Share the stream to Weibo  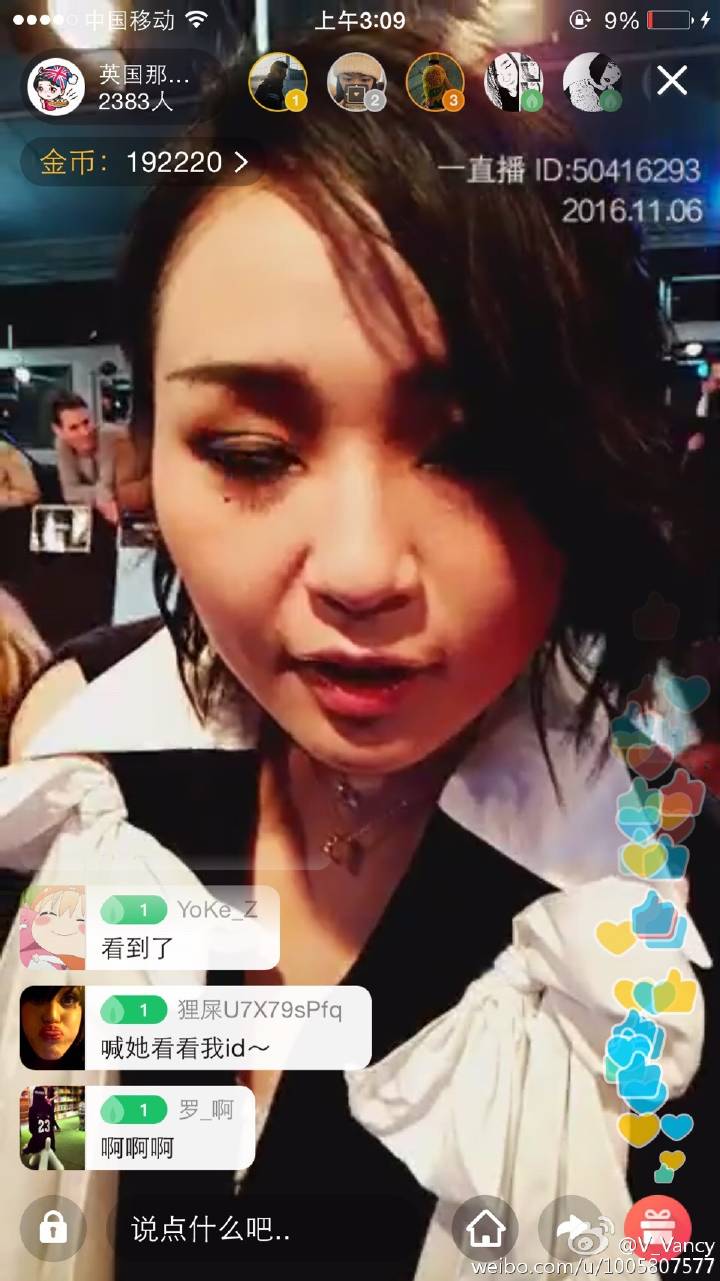(570, 1228)
